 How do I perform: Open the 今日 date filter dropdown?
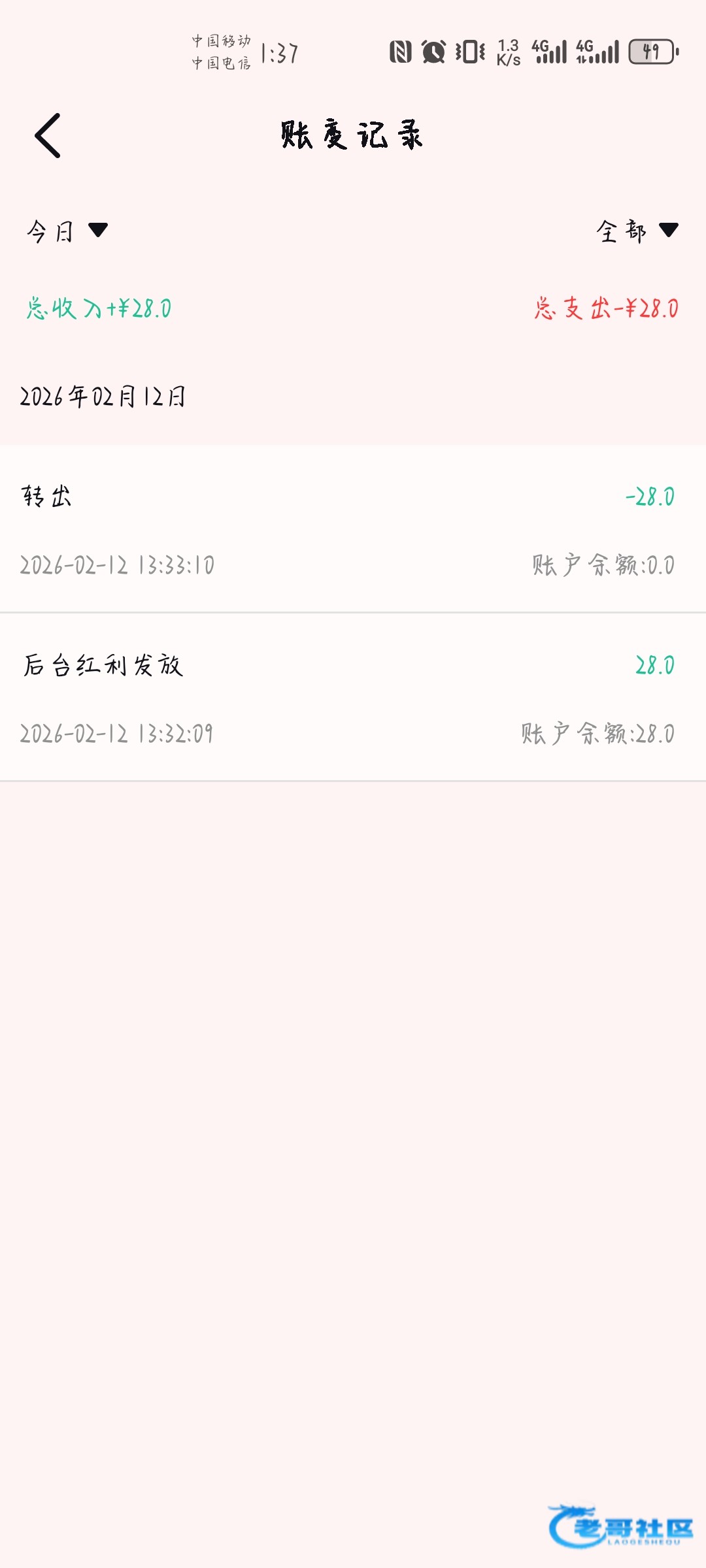coord(67,231)
